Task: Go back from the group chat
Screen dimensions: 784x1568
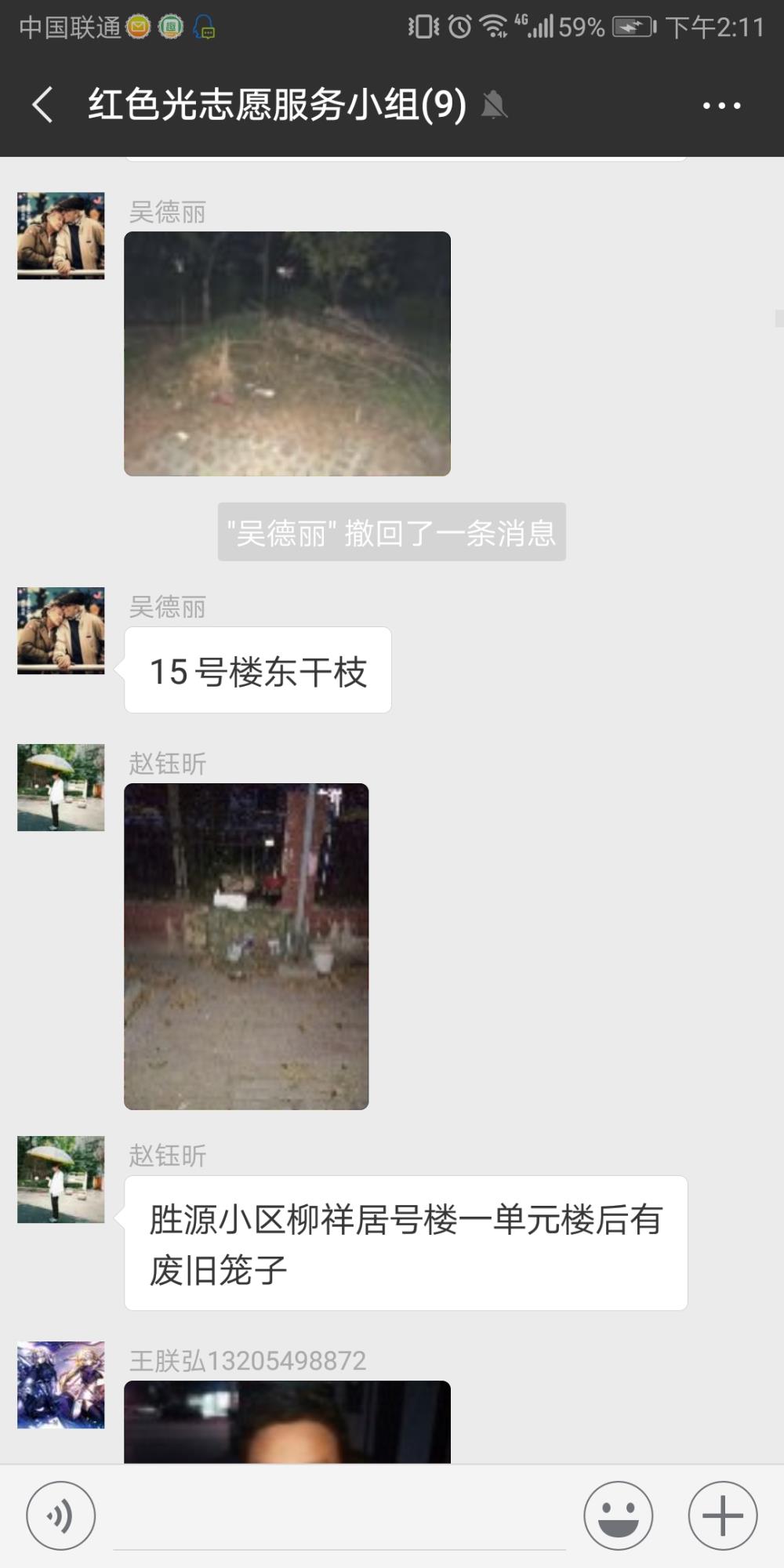Action: point(43,104)
